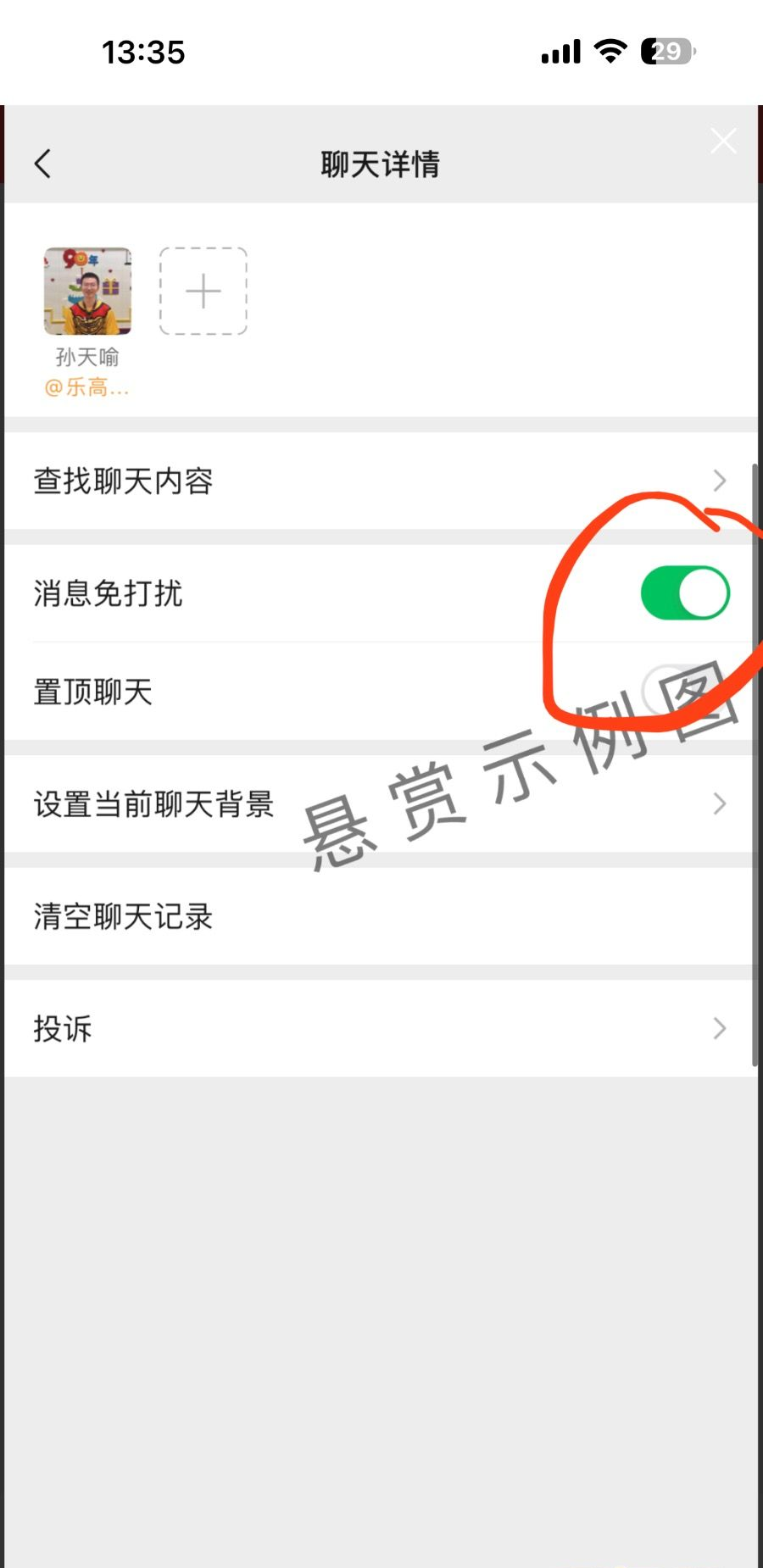
Task: Open 查找聊天内容
Action: click(379, 481)
